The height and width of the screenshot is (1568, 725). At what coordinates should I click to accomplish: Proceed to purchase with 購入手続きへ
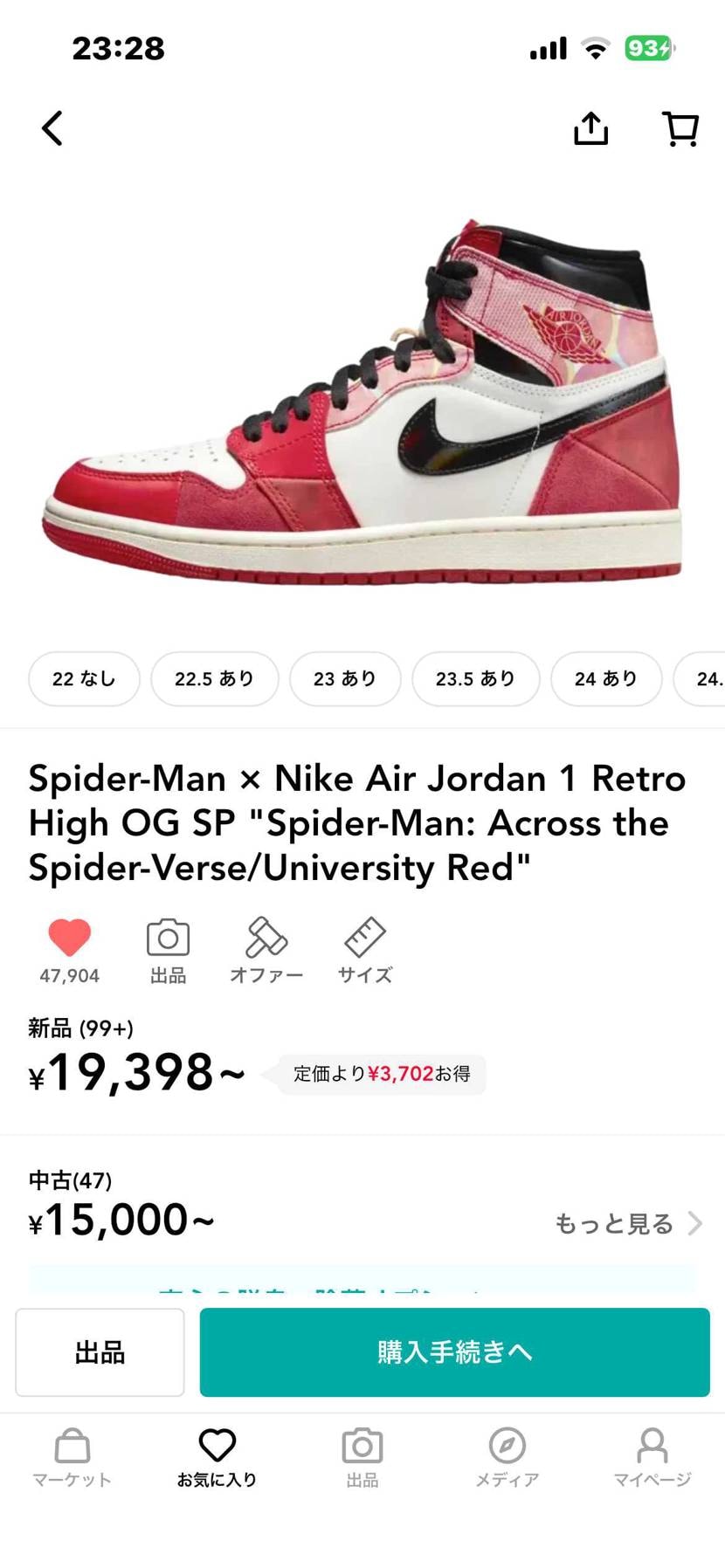coord(454,1351)
